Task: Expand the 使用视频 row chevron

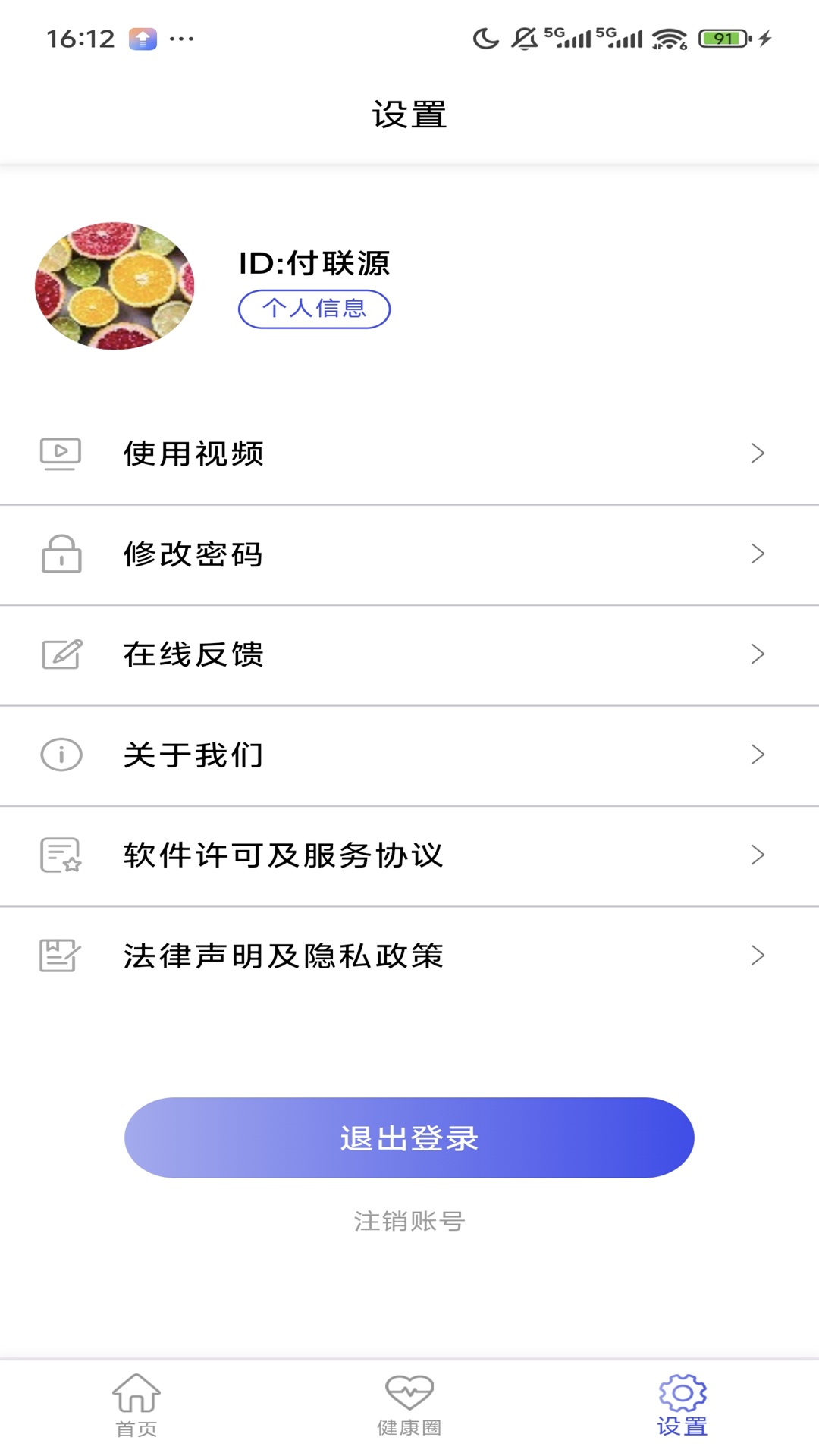Action: point(758,453)
